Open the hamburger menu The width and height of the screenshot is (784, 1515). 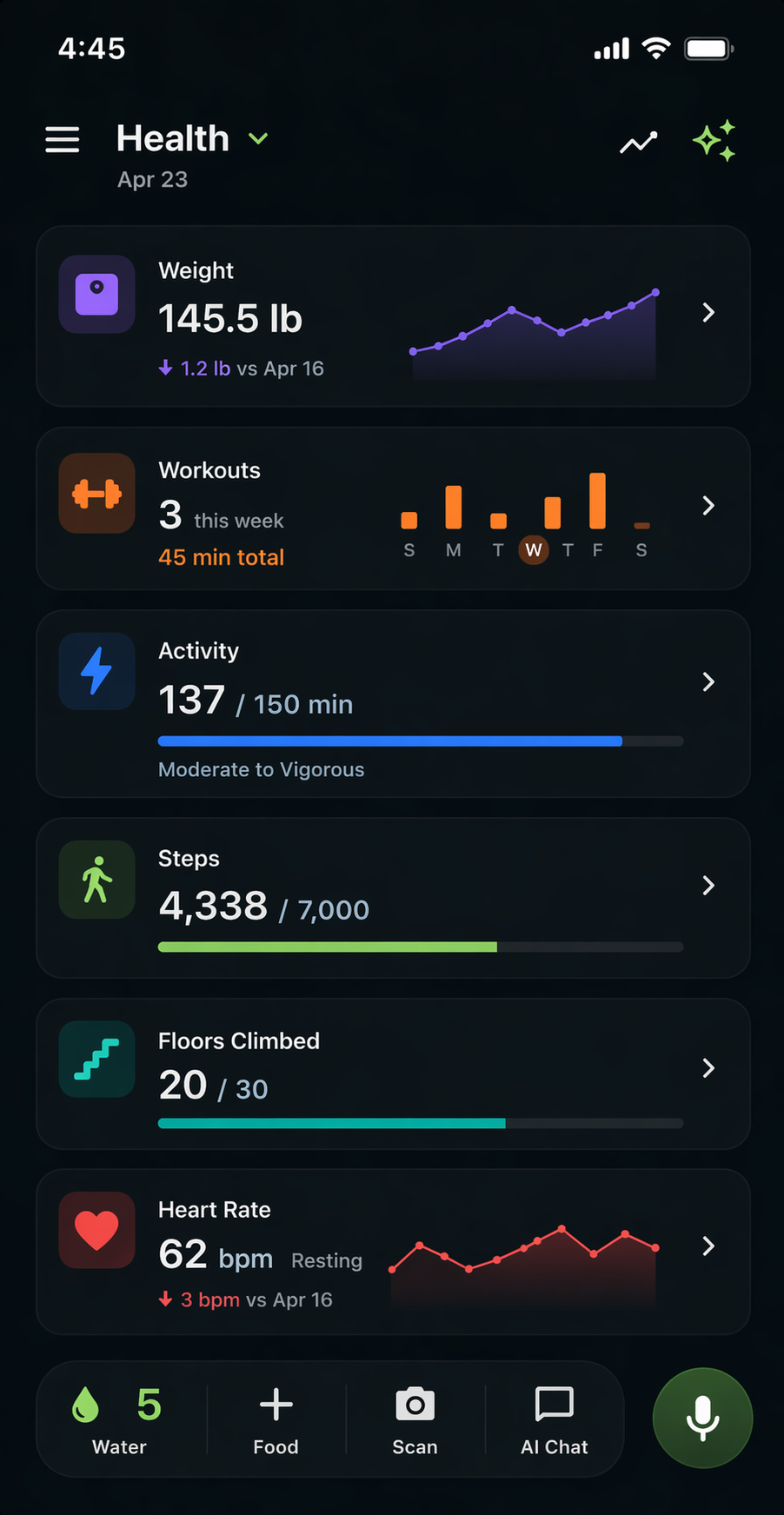pos(62,139)
